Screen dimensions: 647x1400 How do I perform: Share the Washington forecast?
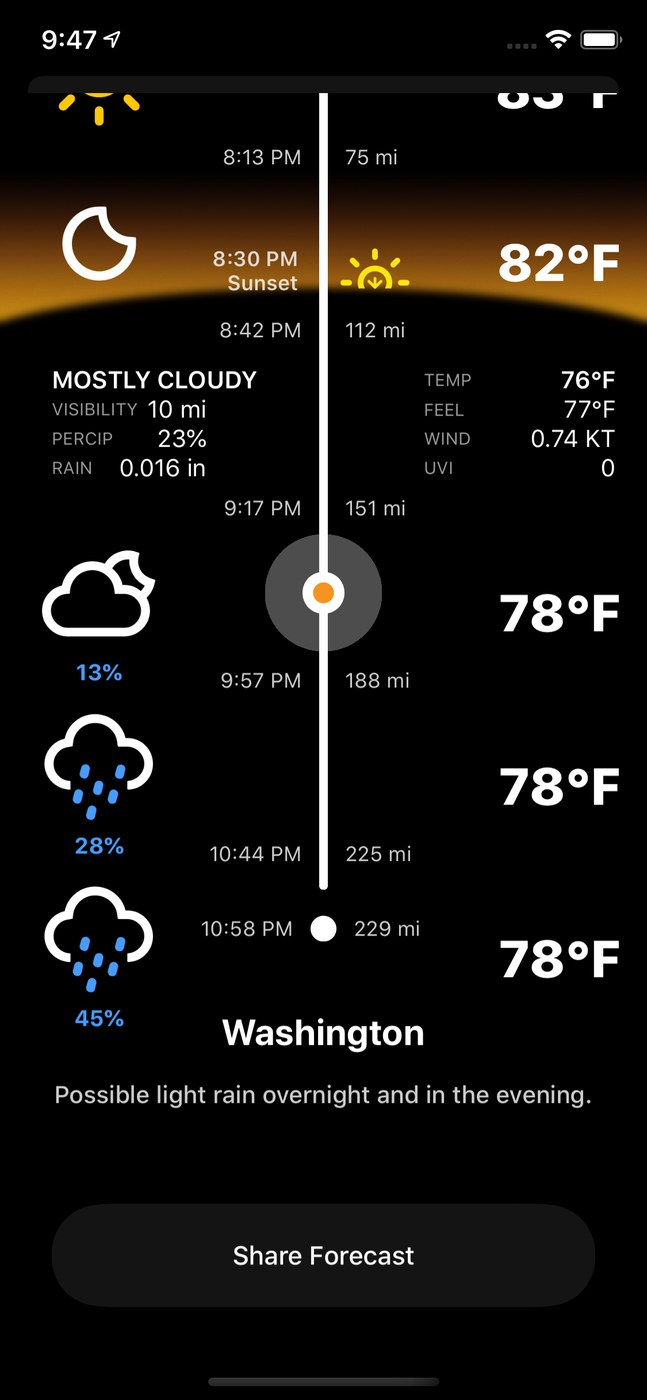[323, 1256]
